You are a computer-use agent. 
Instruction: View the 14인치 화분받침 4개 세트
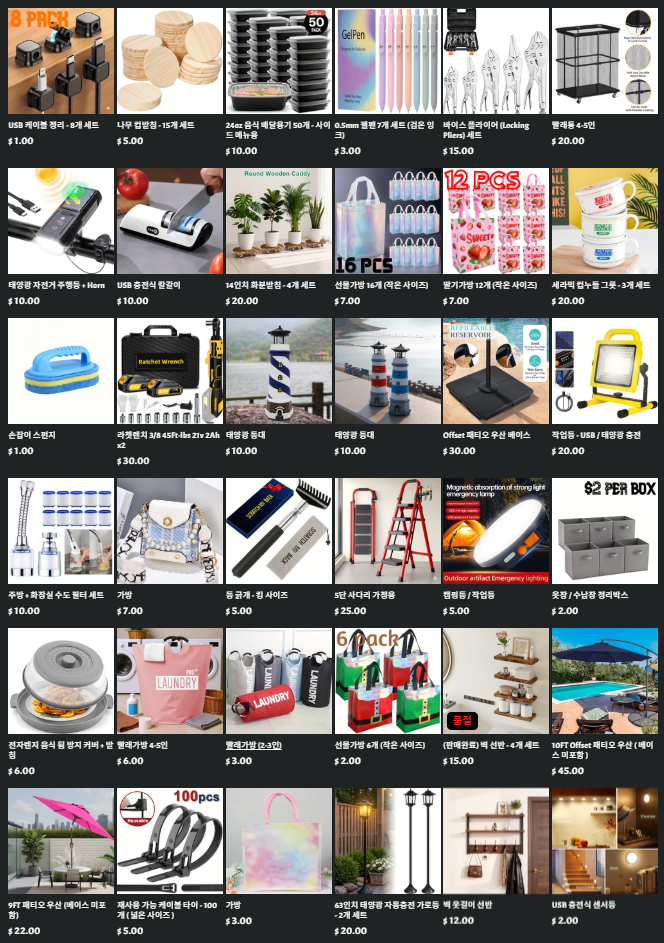click(278, 220)
